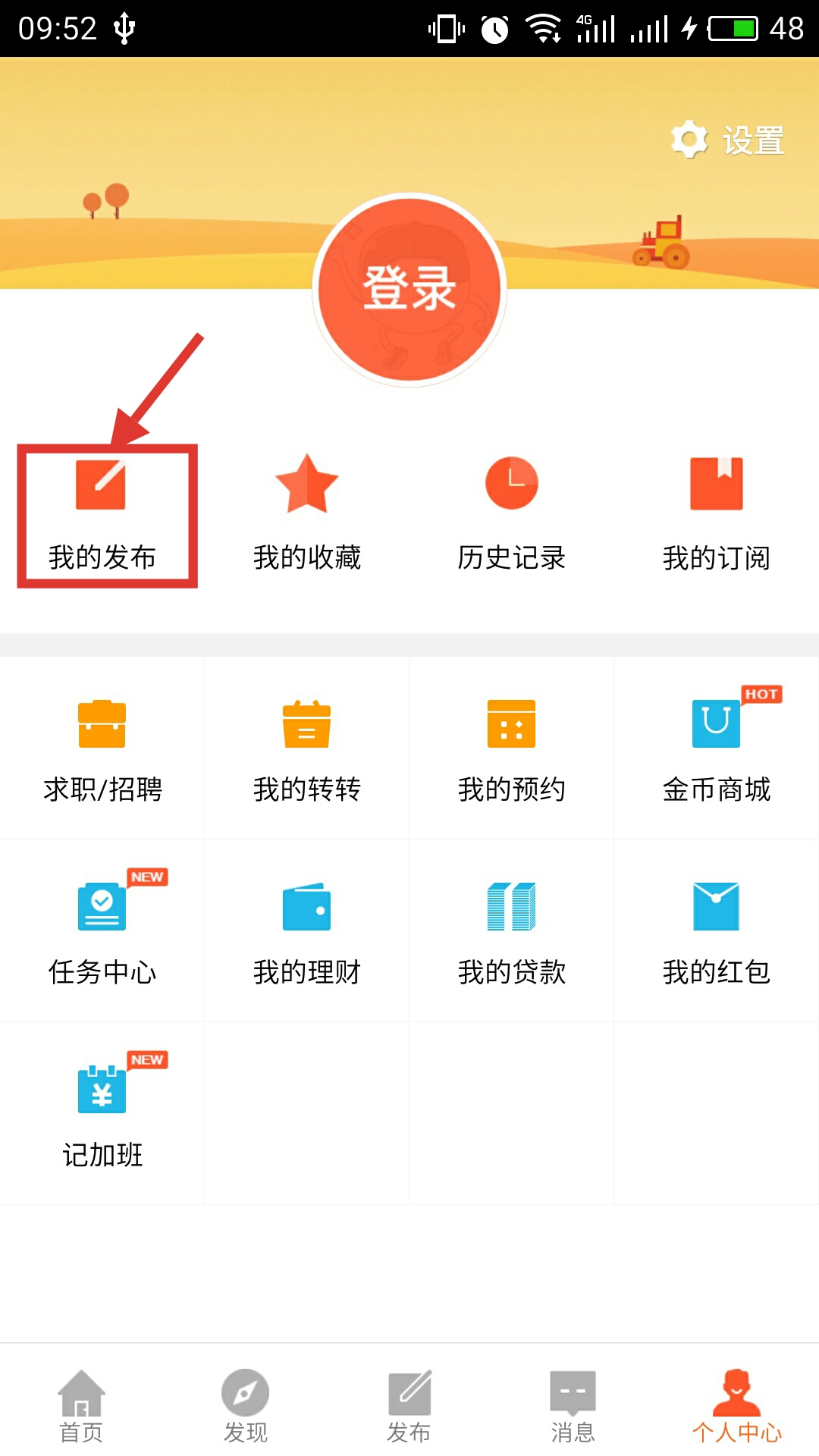Open 我的红包 red packets
The image size is (819, 1456).
[x=717, y=931]
